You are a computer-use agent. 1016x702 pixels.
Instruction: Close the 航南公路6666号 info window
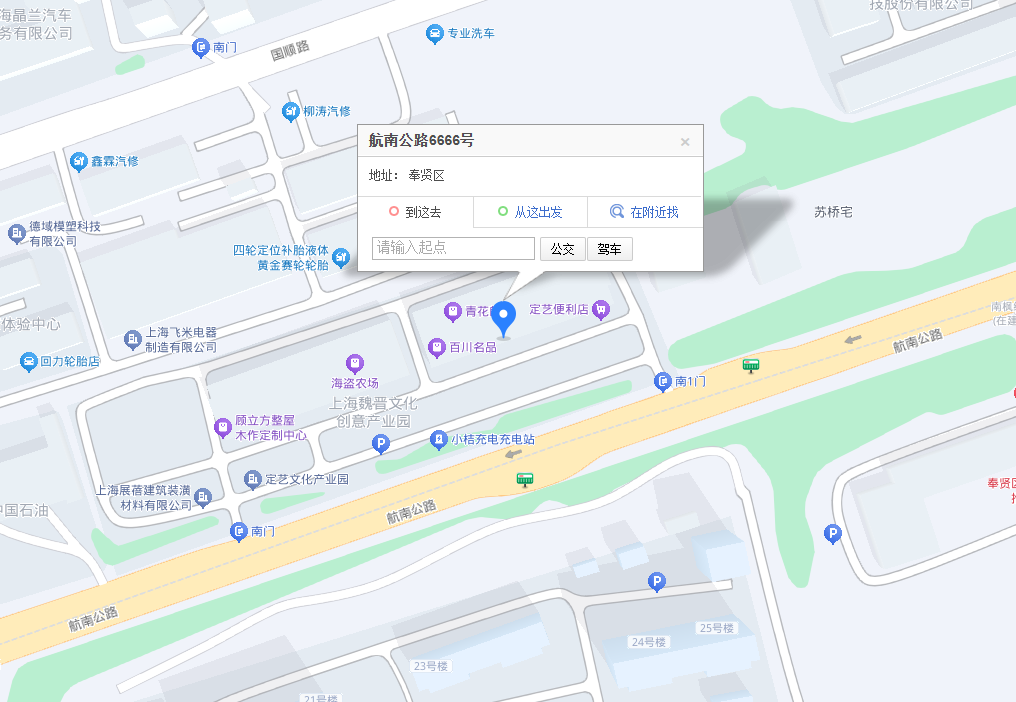pos(685,142)
